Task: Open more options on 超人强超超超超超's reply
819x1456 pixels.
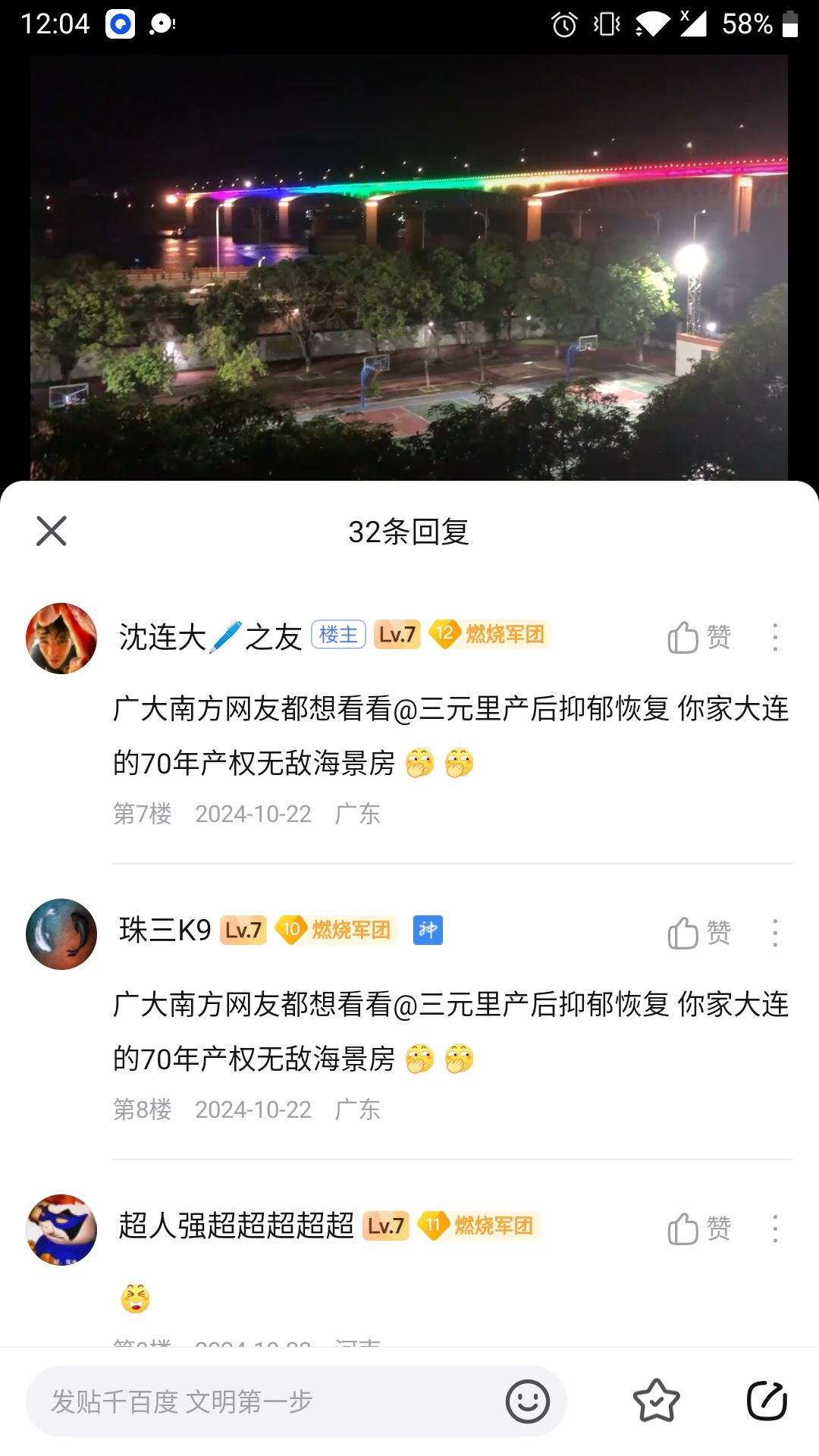Action: (774, 1228)
